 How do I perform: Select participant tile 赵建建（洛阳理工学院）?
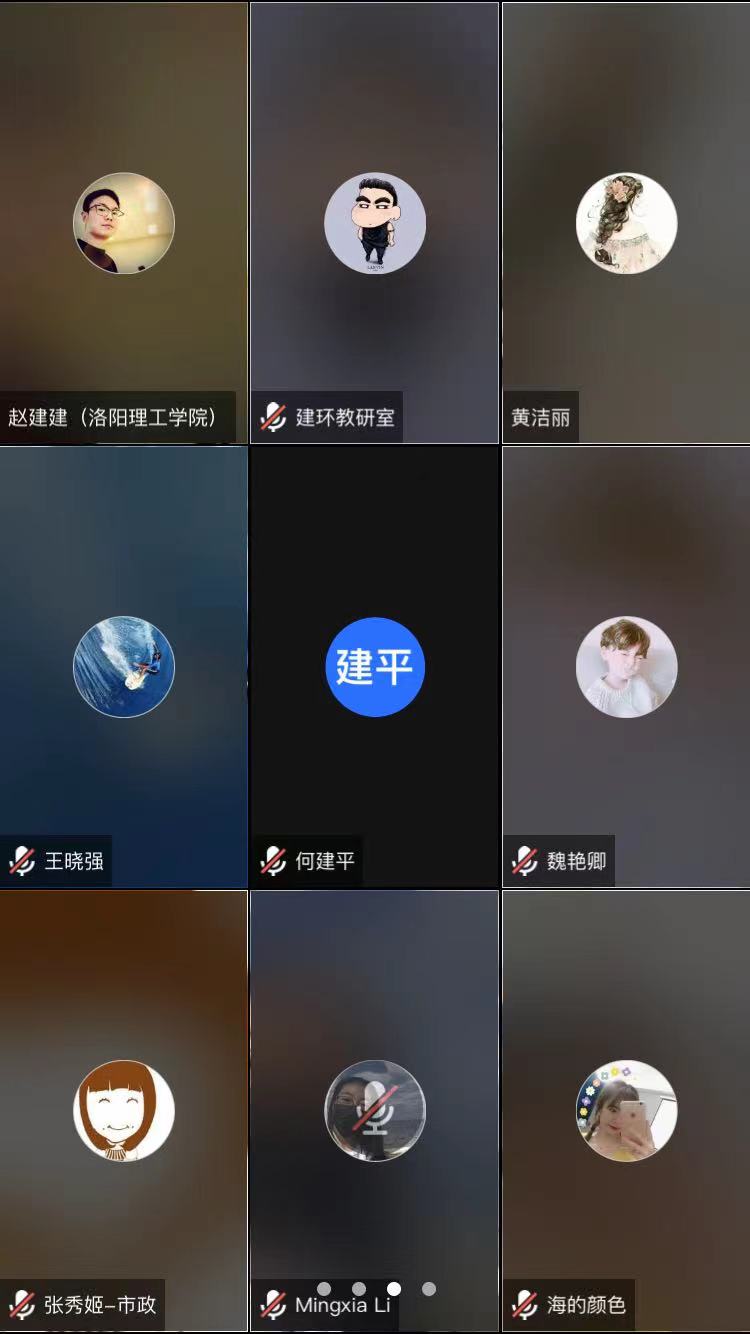(x=124, y=223)
